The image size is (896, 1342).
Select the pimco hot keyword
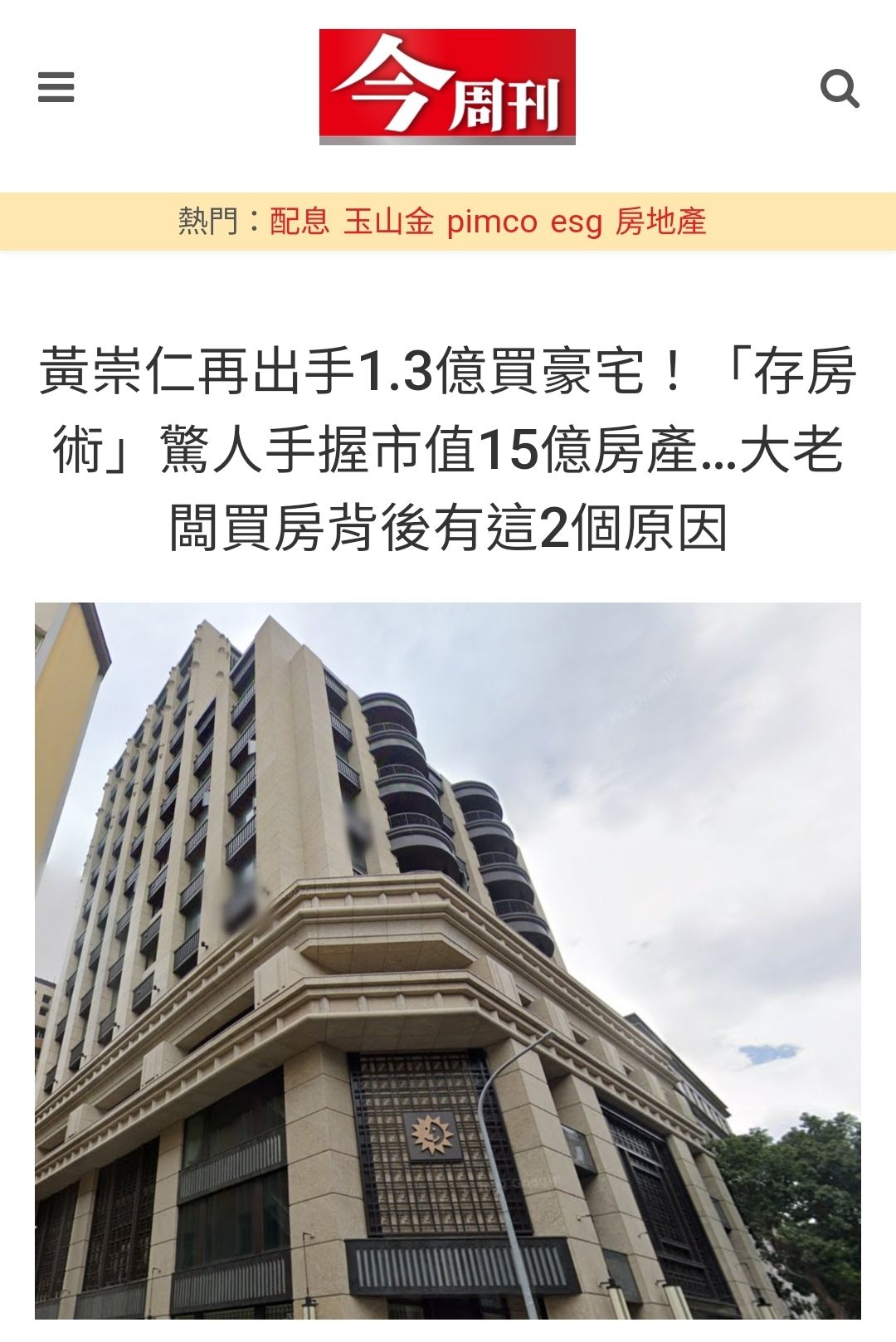pyautogui.click(x=492, y=222)
